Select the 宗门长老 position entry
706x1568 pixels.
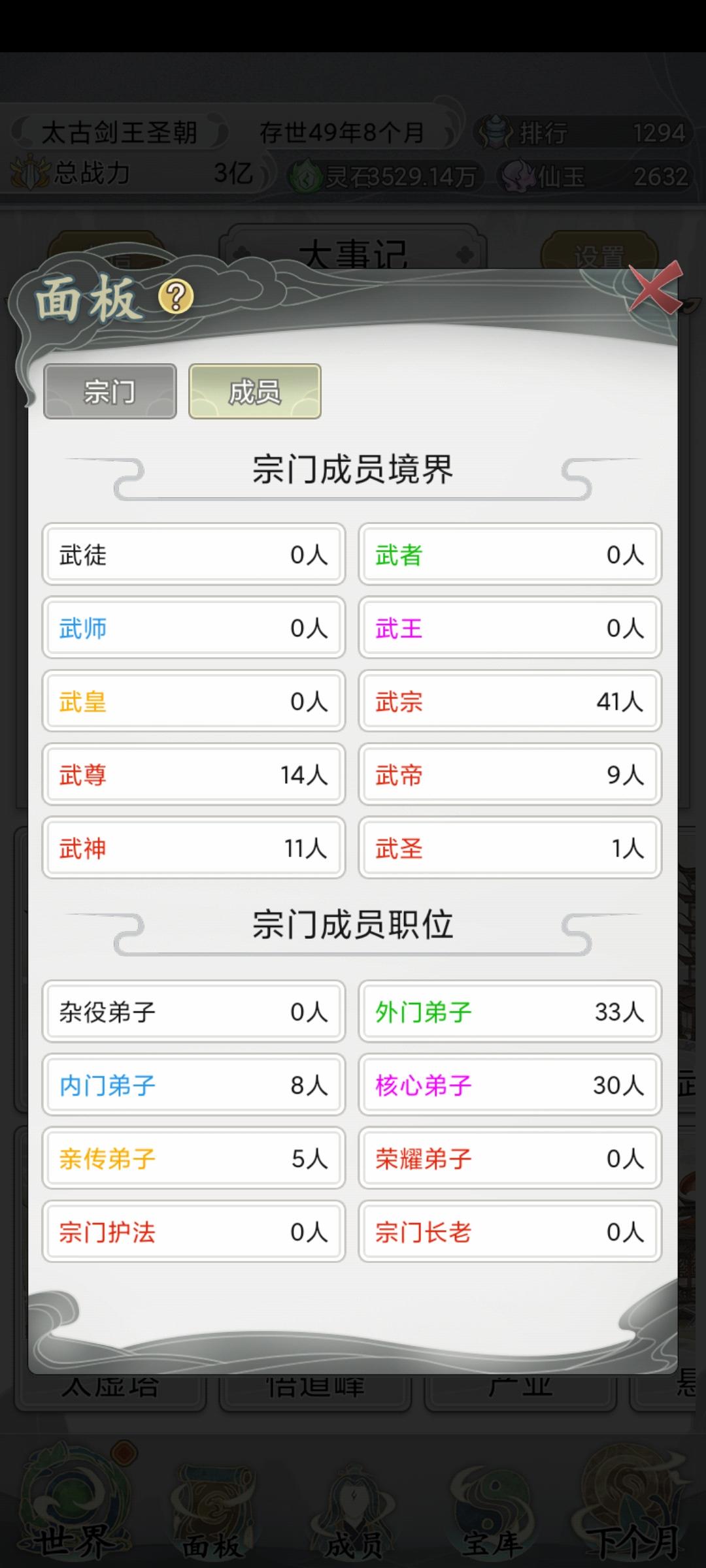(509, 1232)
